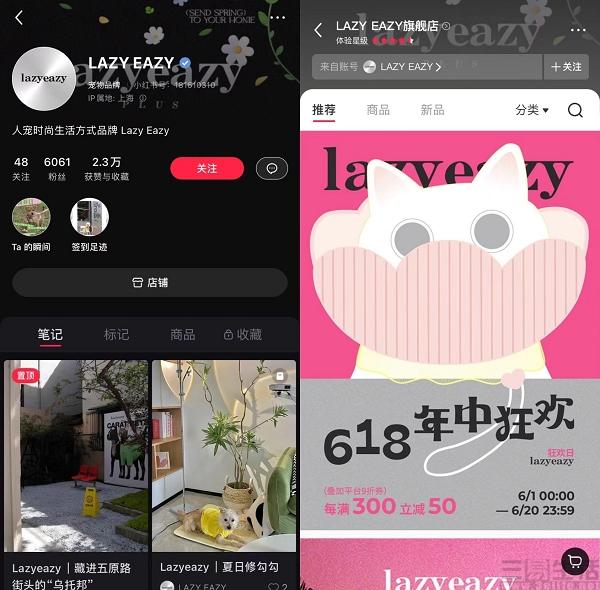Screen dimensions: 600x590
Task: Open the shopping cart button
Action: pyautogui.click(x=574, y=560)
